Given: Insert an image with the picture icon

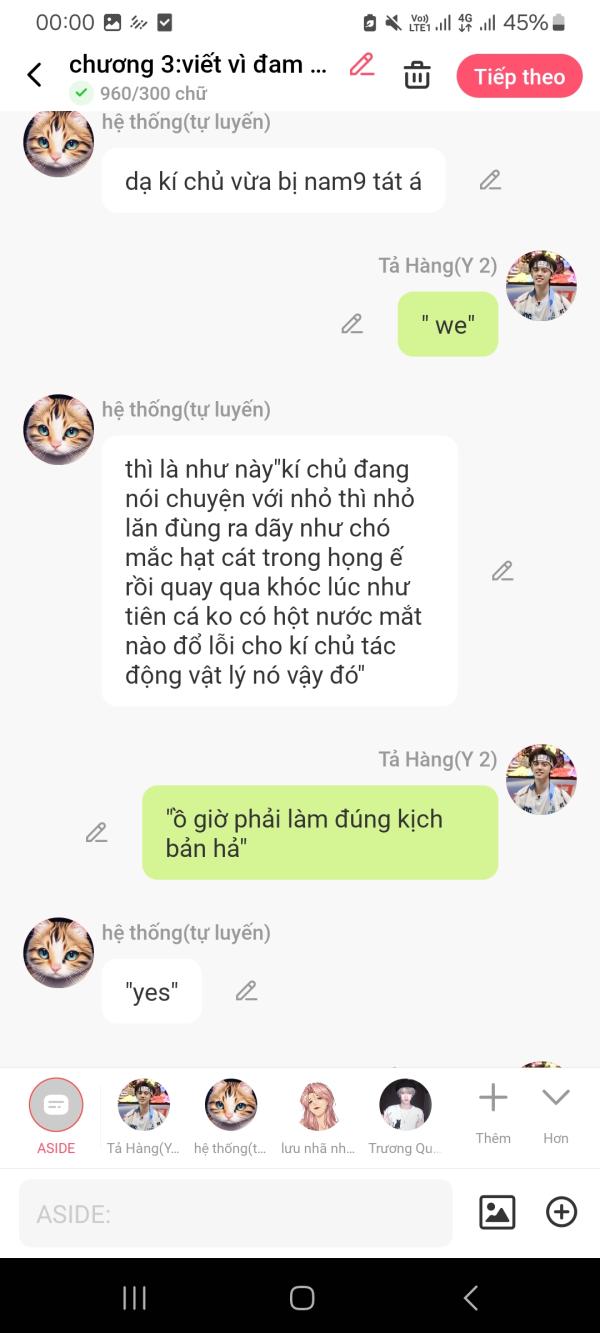Looking at the screenshot, I should 497,1212.
